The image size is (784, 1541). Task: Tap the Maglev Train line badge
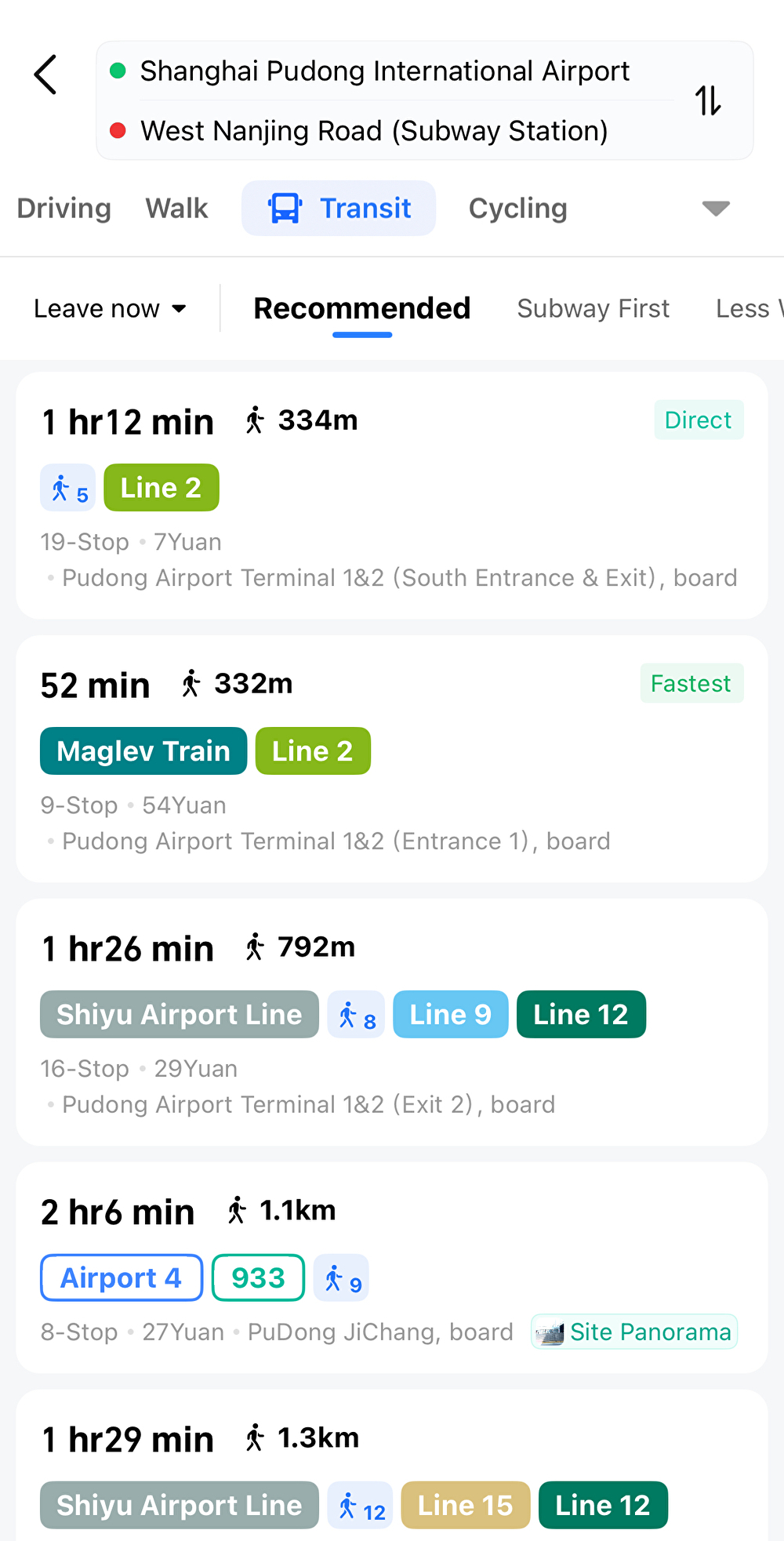[143, 751]
